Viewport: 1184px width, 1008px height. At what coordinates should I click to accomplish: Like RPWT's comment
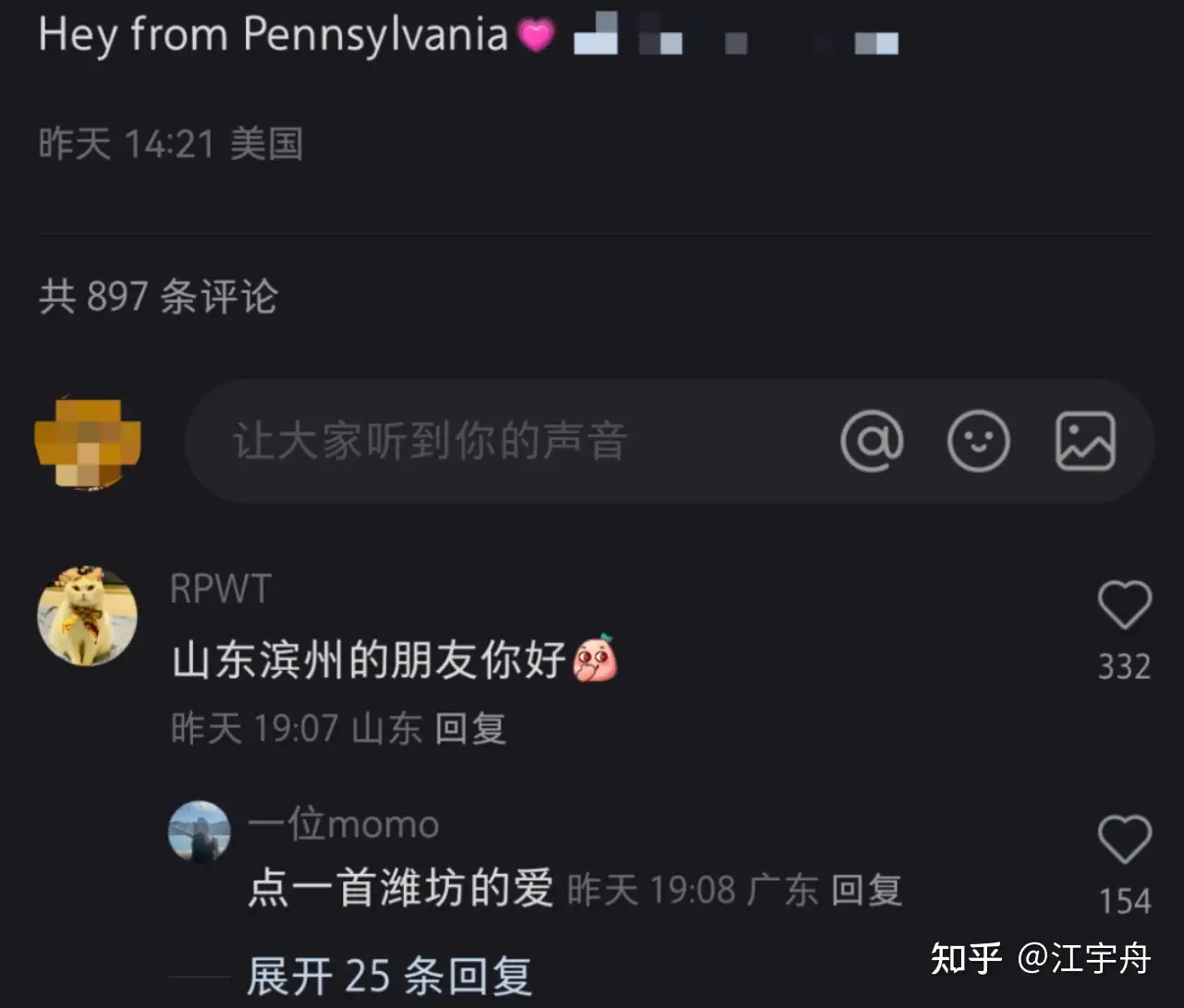pyautogui.click(x=1124, y=606)
